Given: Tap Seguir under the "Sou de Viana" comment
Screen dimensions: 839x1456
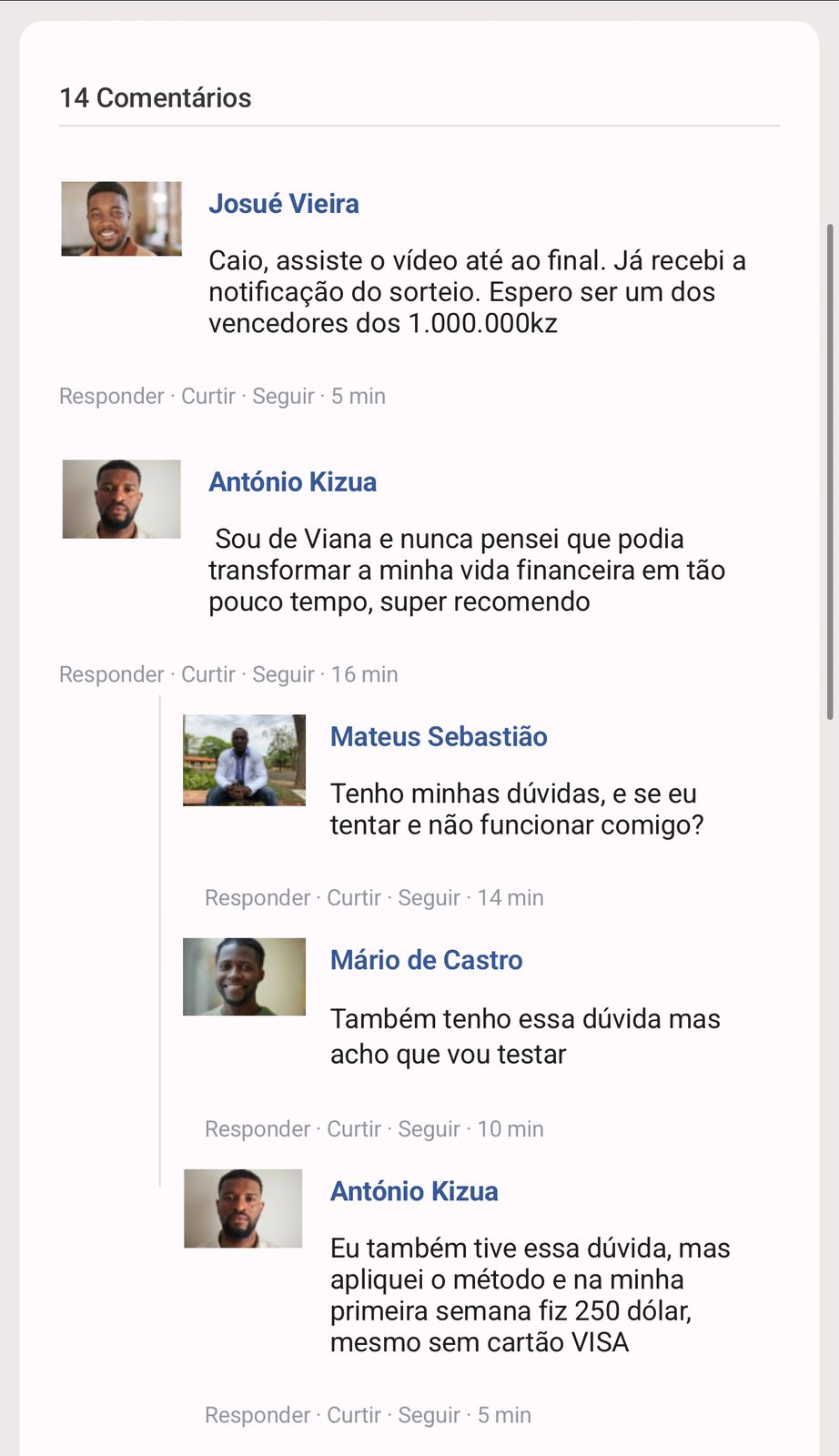Looking at the screenshot, I should click(282, 675).
